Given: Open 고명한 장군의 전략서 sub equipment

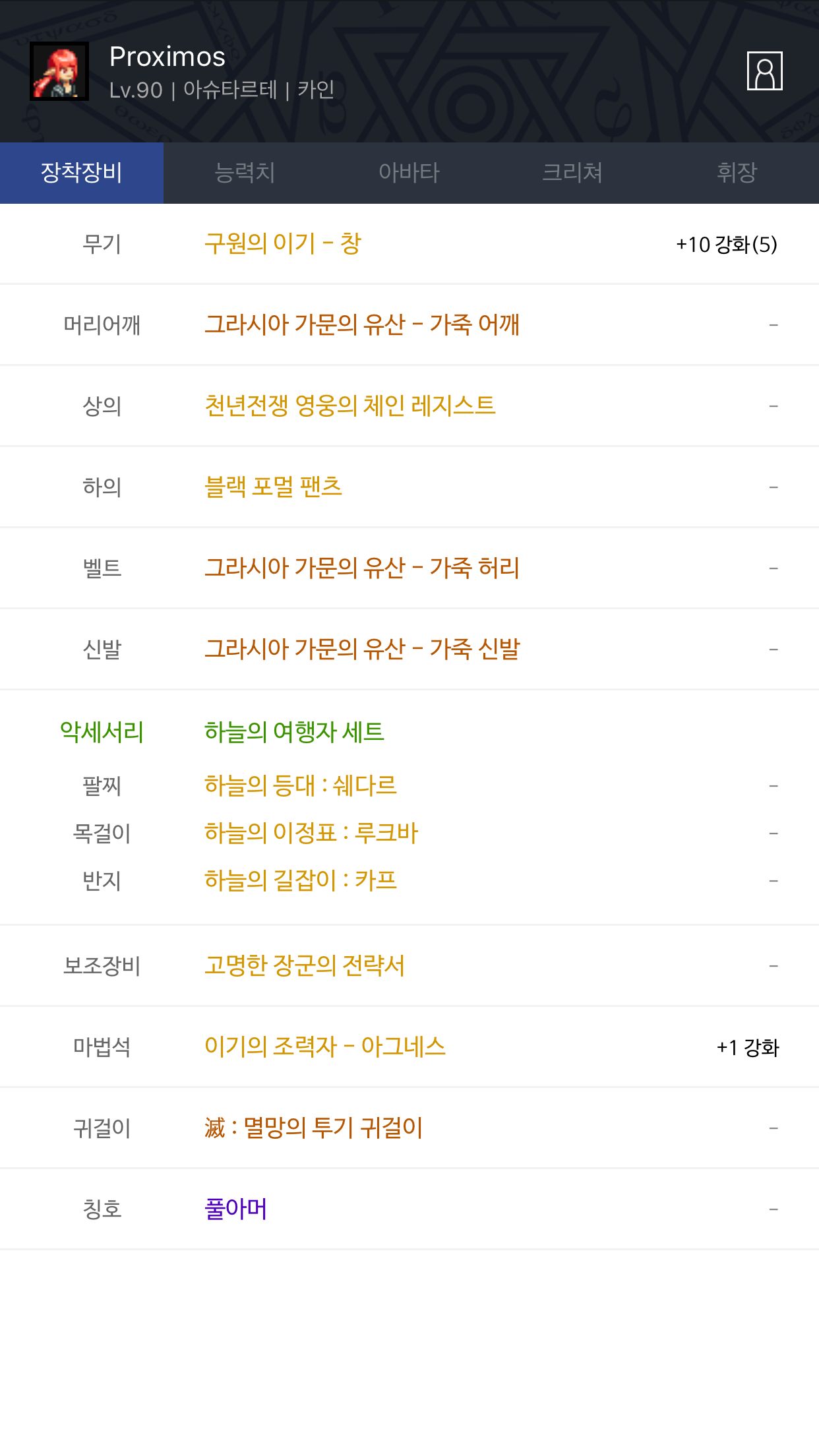Looking at the screenshot, I should (x=305, y=965).
